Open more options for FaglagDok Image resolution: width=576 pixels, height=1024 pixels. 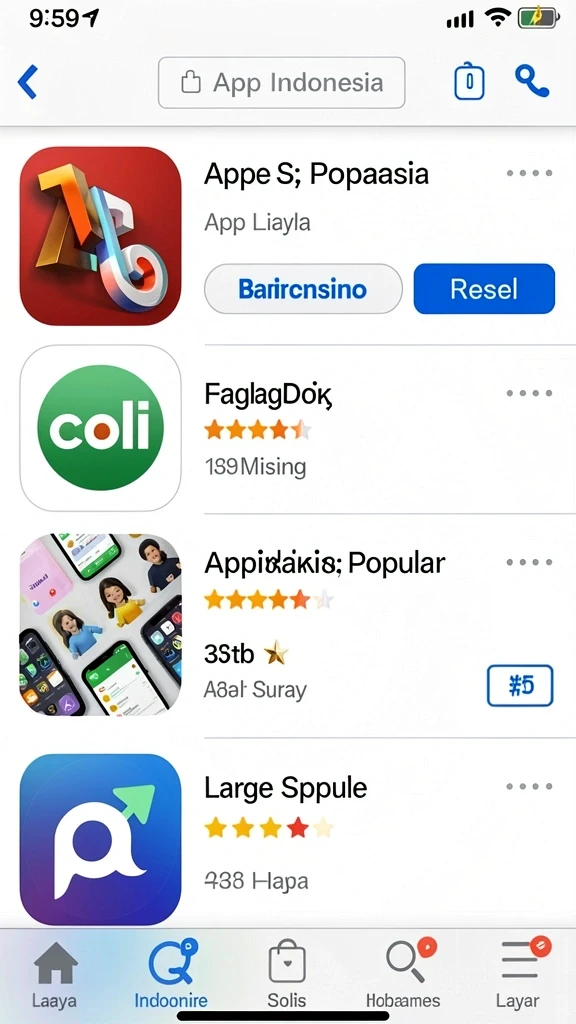point(530,393)
